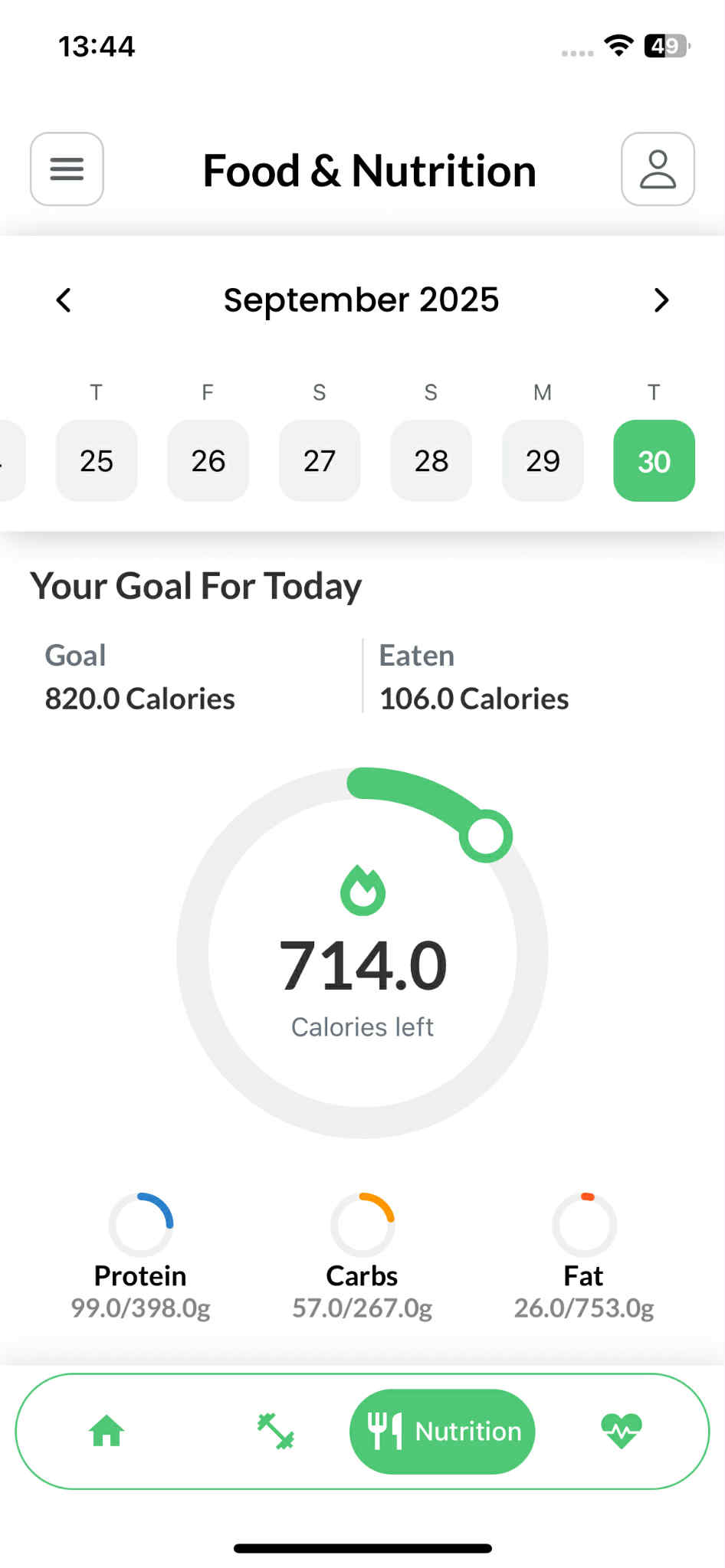Select Tuesday the 30th
Image resolution: width=725 pixels, height=1568 pixels.
[654, 460]
